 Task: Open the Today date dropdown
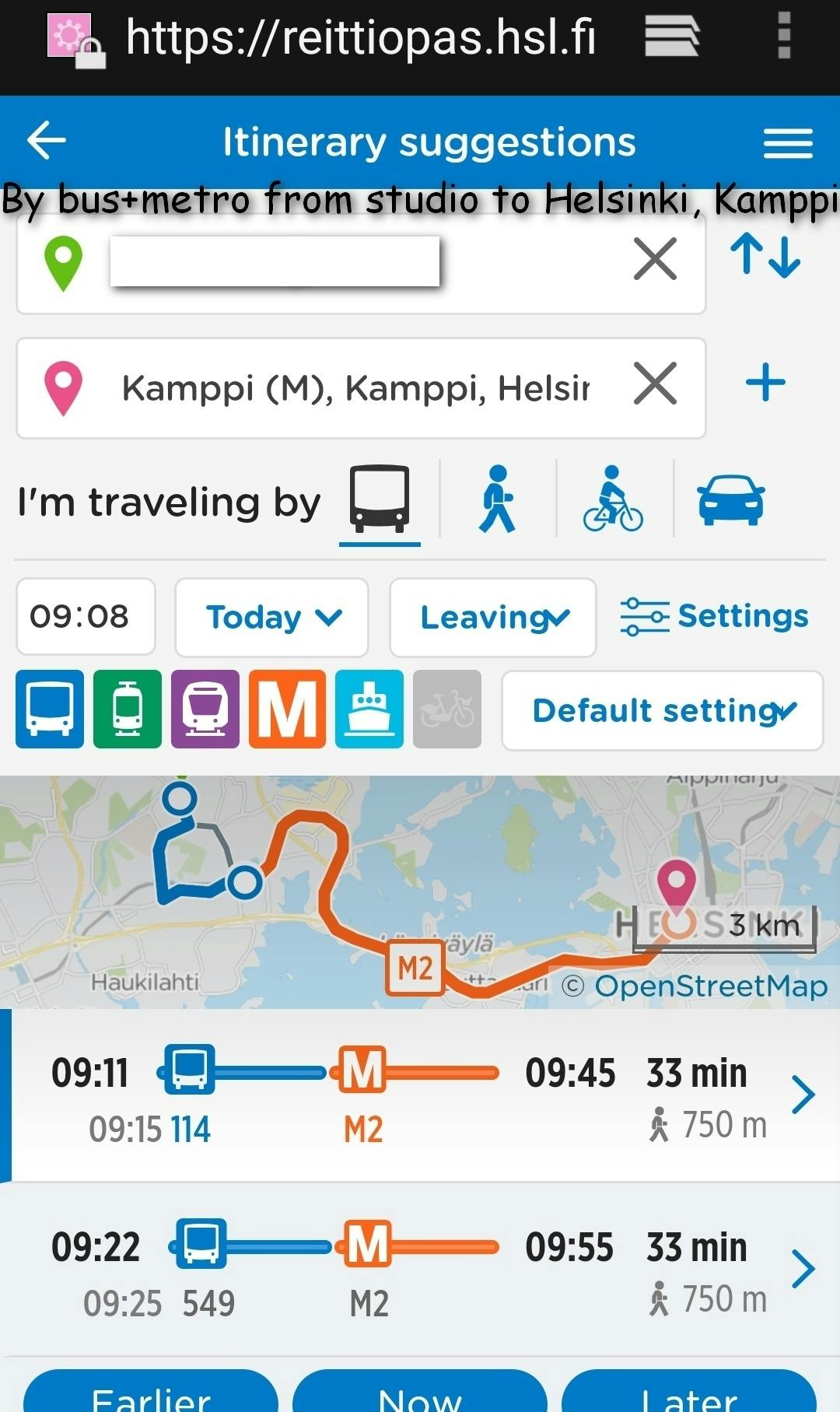point(271,618)
